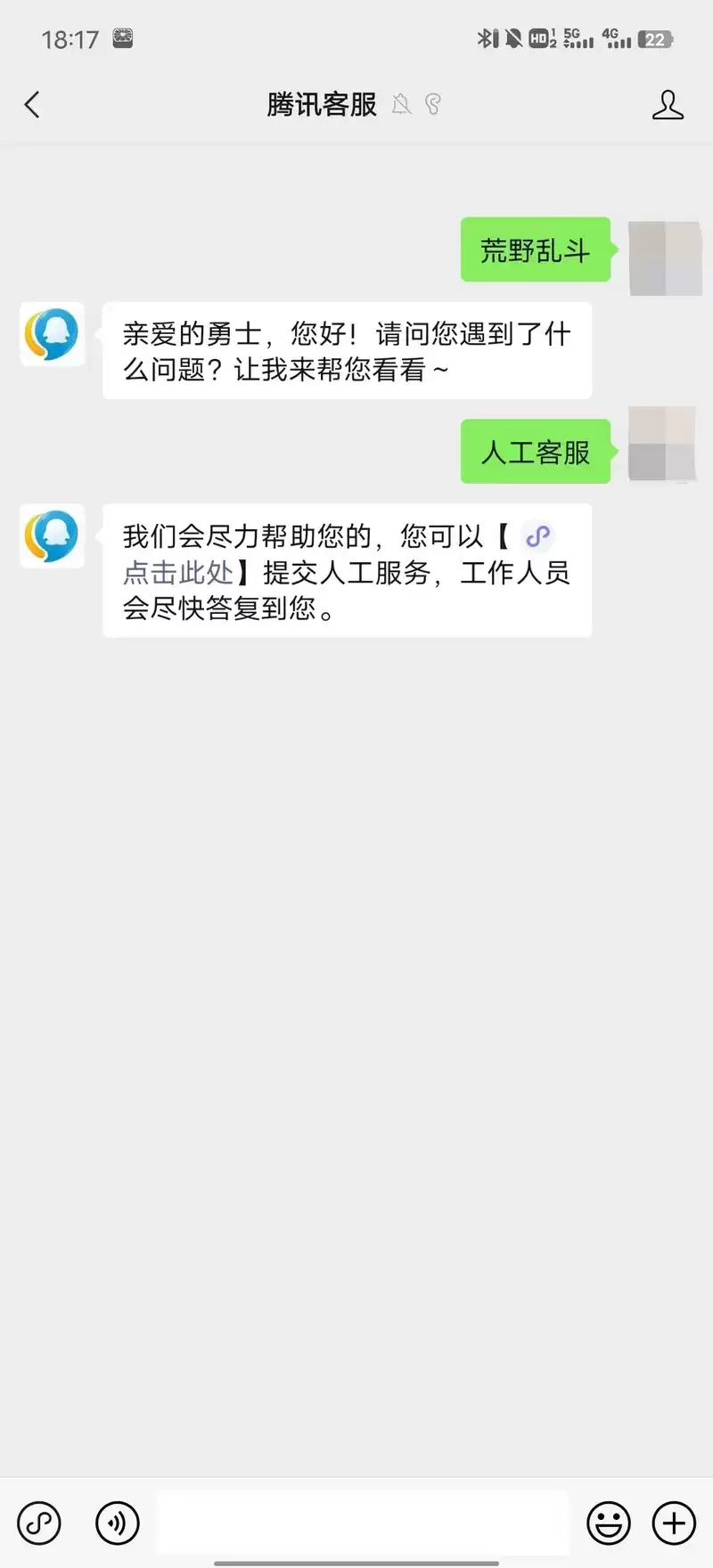Image resolution: width=713 pixels, height=1568 pixels.
Task: Tap your own avatar beside a sent message
Action: coord(663,258)
